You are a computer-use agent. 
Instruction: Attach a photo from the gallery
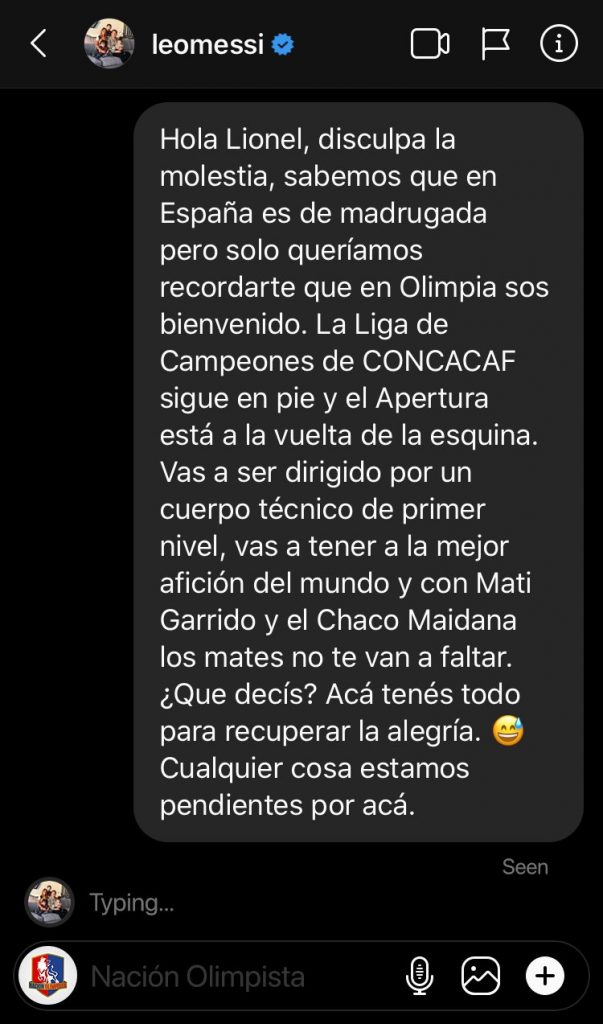click(x=481, y=976)
